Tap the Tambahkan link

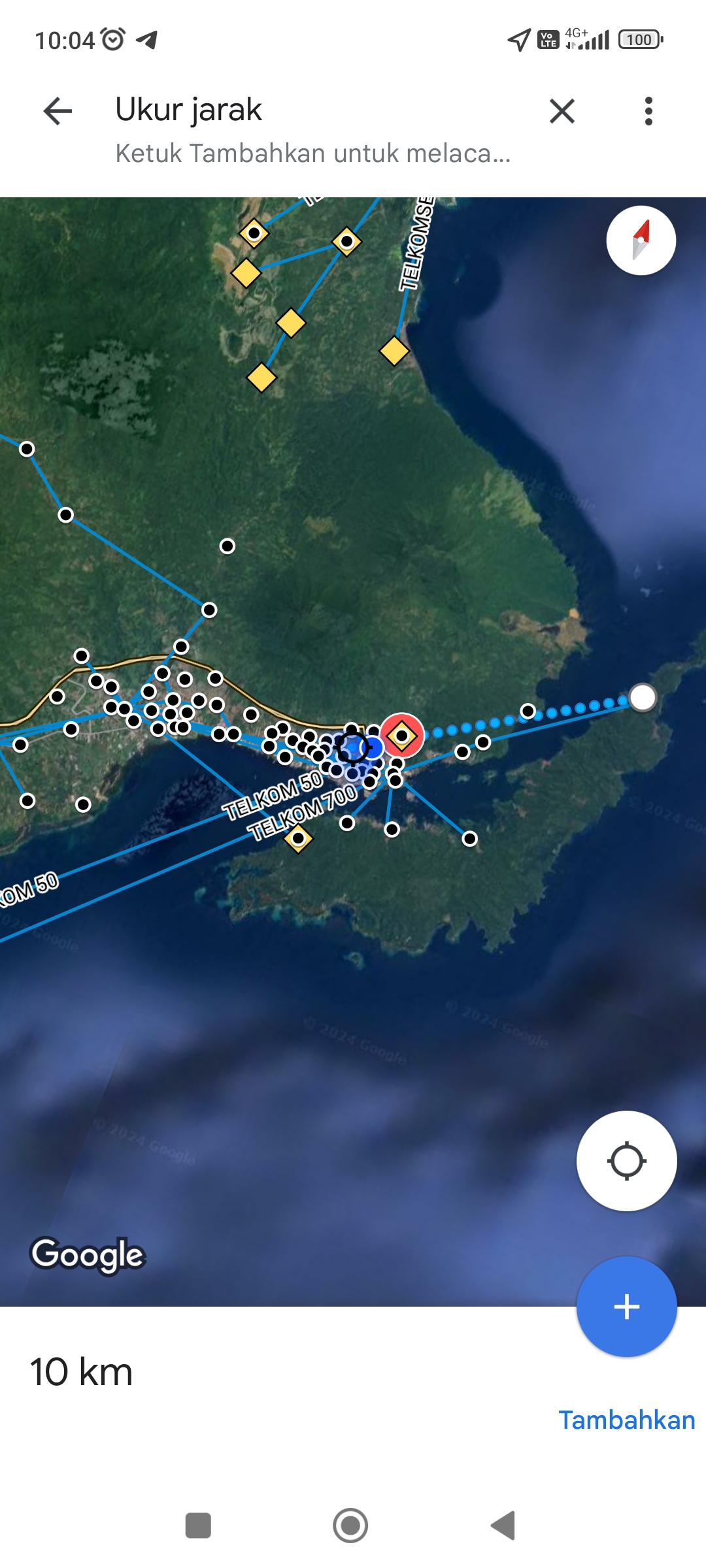tap(627, 1420)
